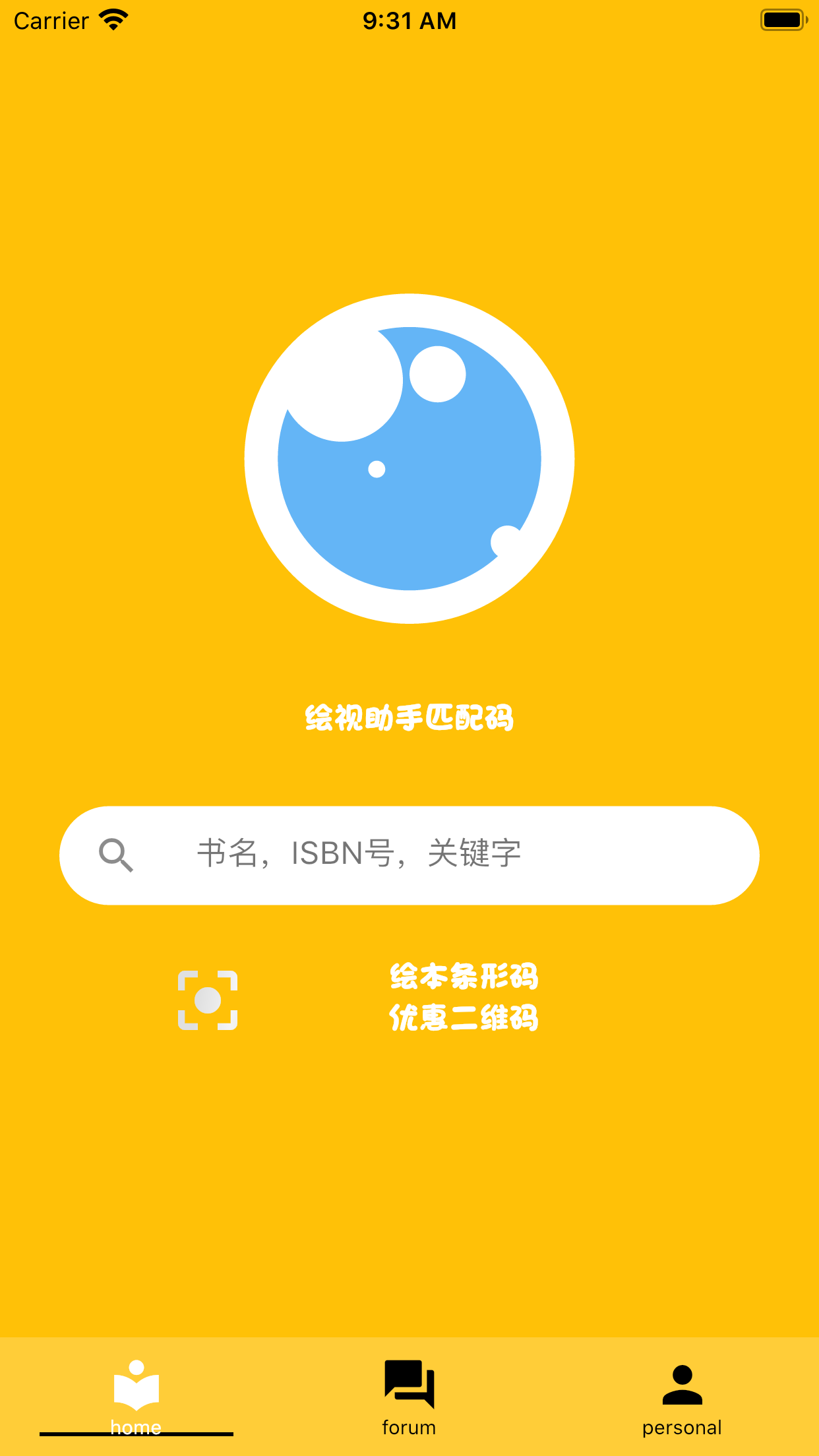Tap the magnifier icon in search bar

point(116,855)
